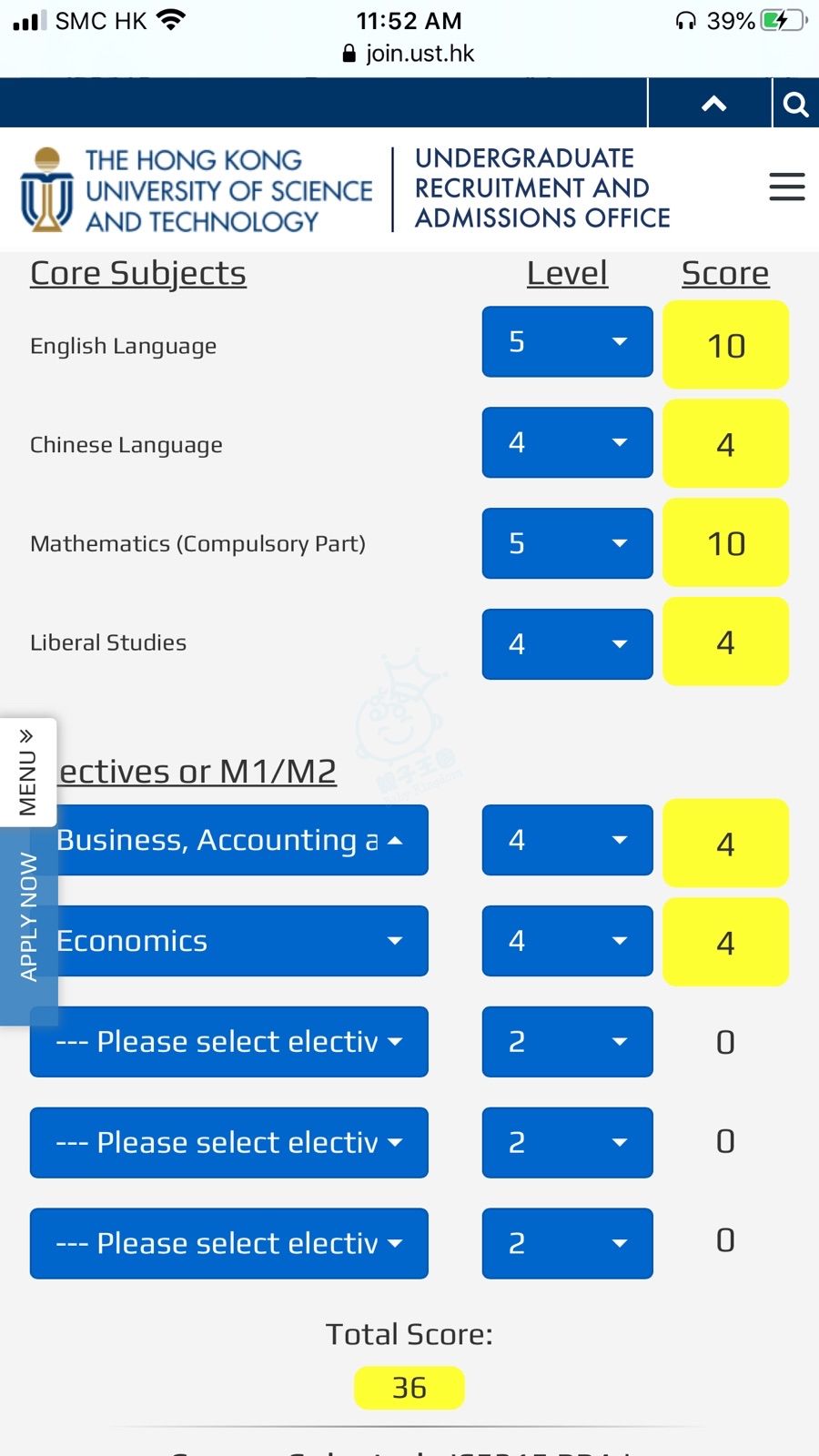Screen dimensions: 819x1456
Task: Tap the APPLY NOW side button
Action: [27, 919]
